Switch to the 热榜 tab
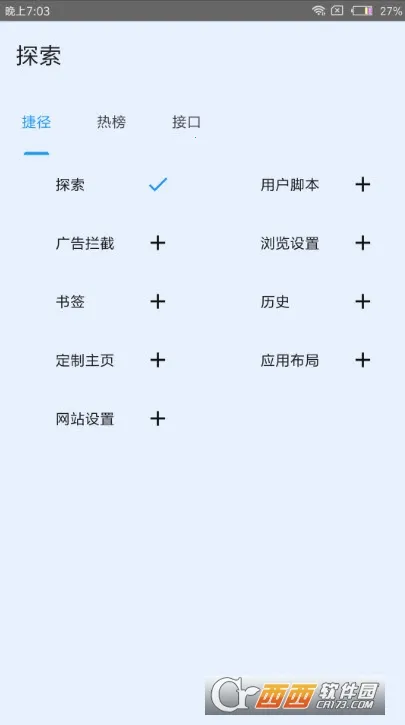405x725 pixels. click(111, 123)
